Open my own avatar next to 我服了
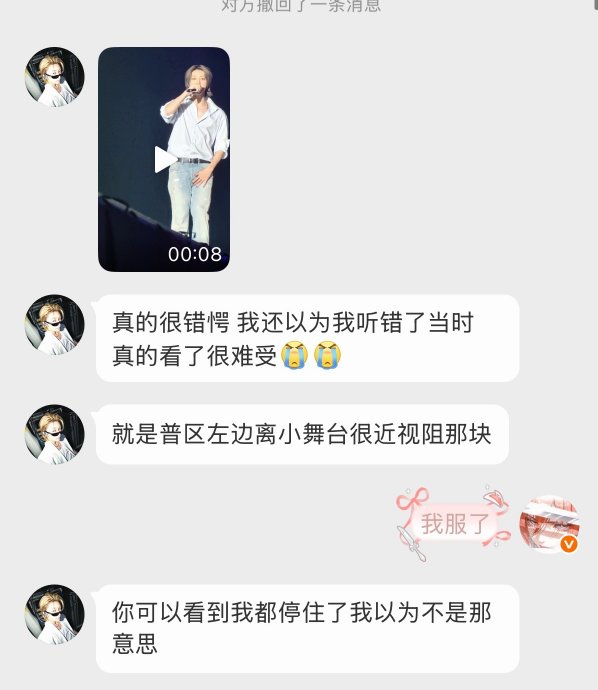The height and width of the screenshot is (690, 598). [x=549, y=524]
